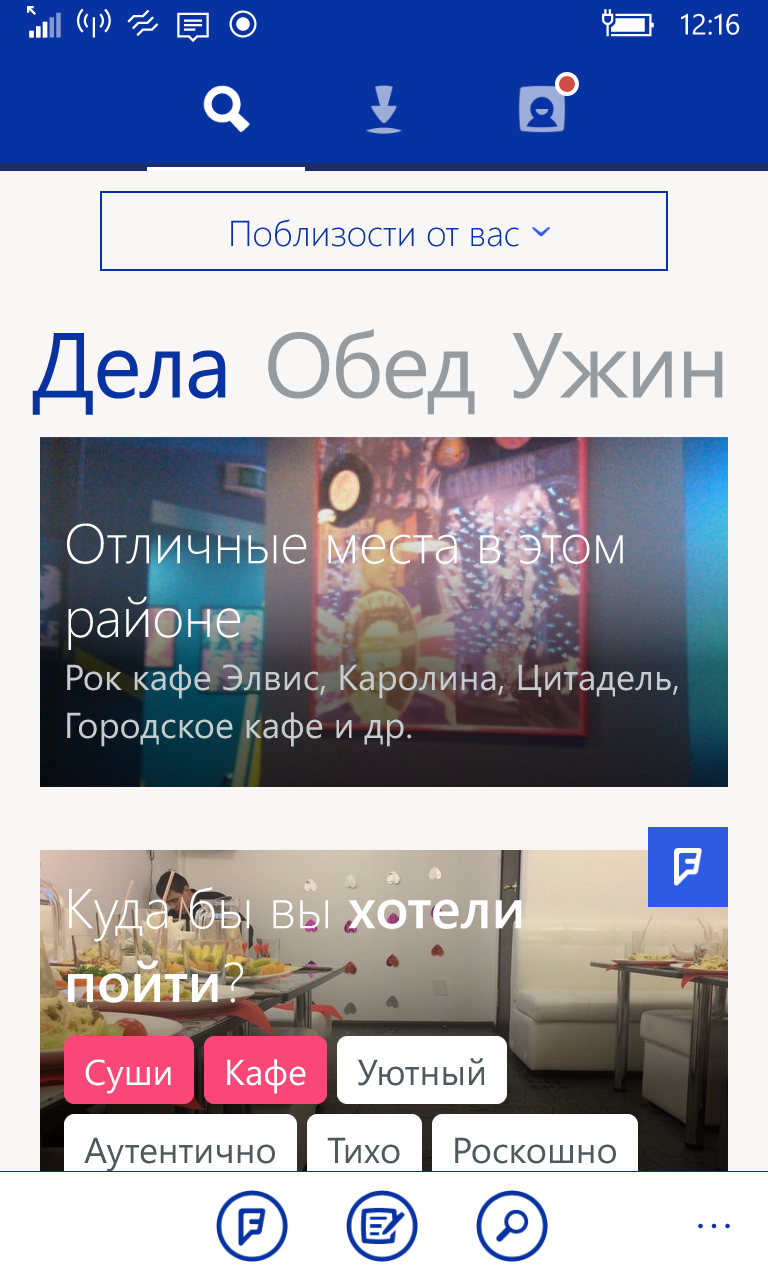Select the 'Дела' category

131,367
